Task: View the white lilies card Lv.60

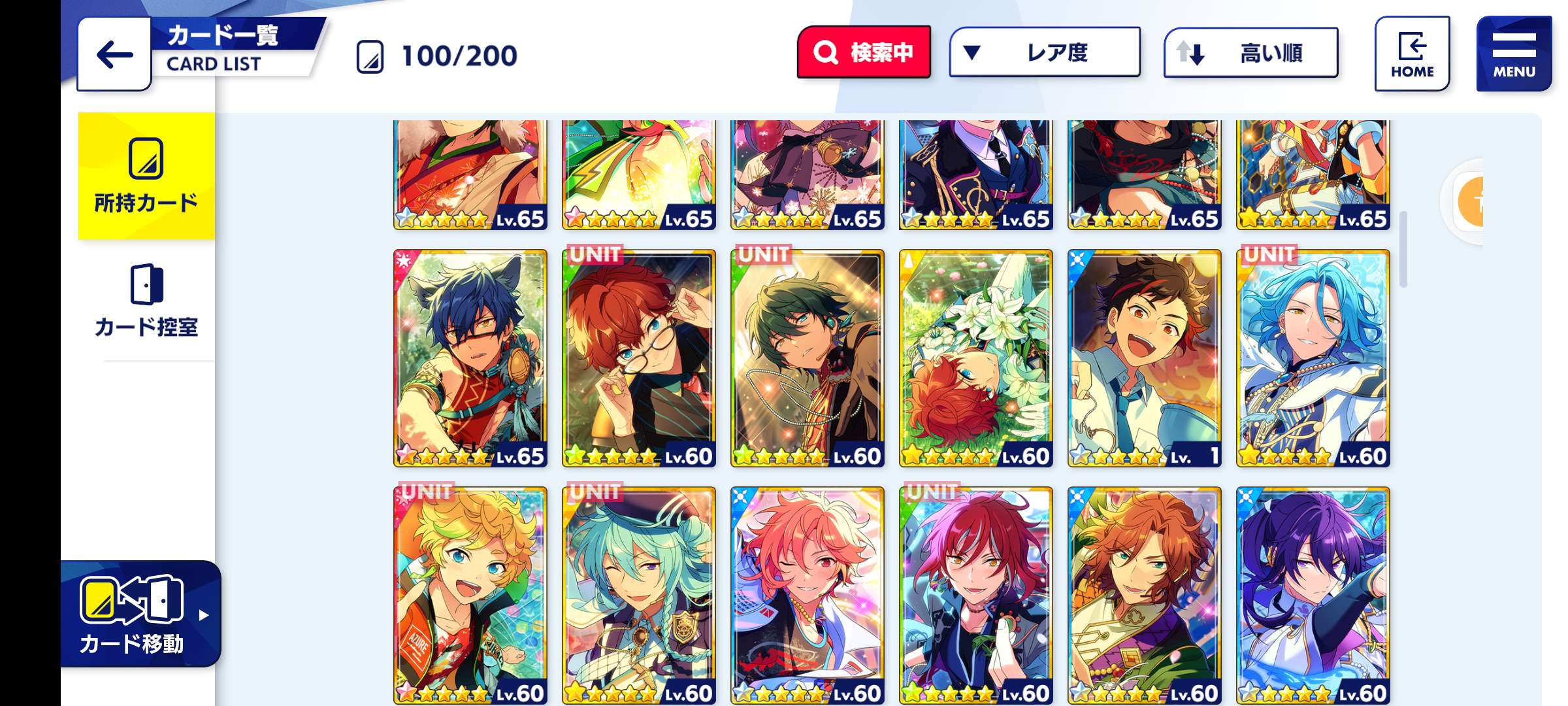Action: click(975, 358)
